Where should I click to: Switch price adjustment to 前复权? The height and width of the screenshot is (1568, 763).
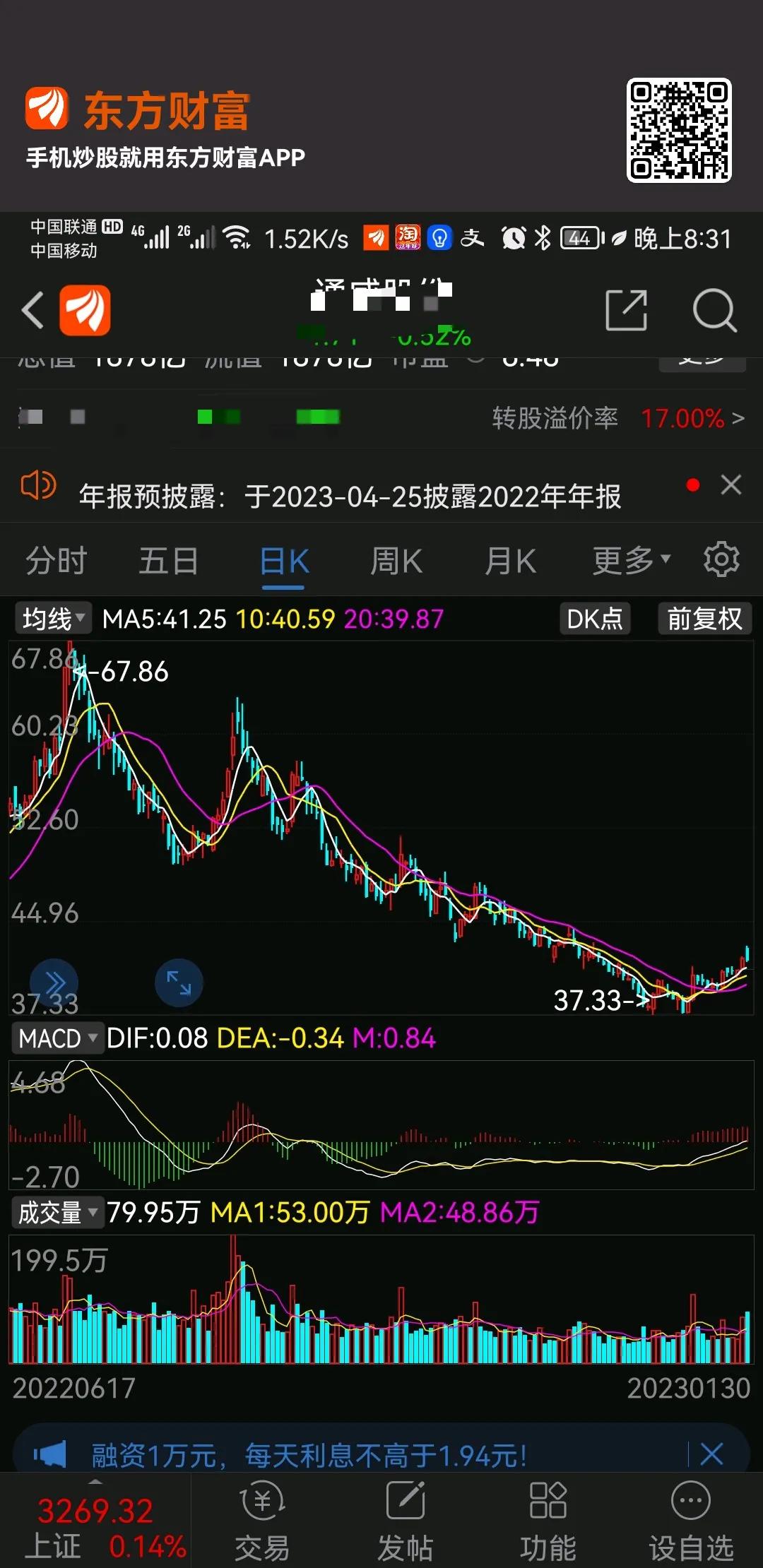pos(704,618)
